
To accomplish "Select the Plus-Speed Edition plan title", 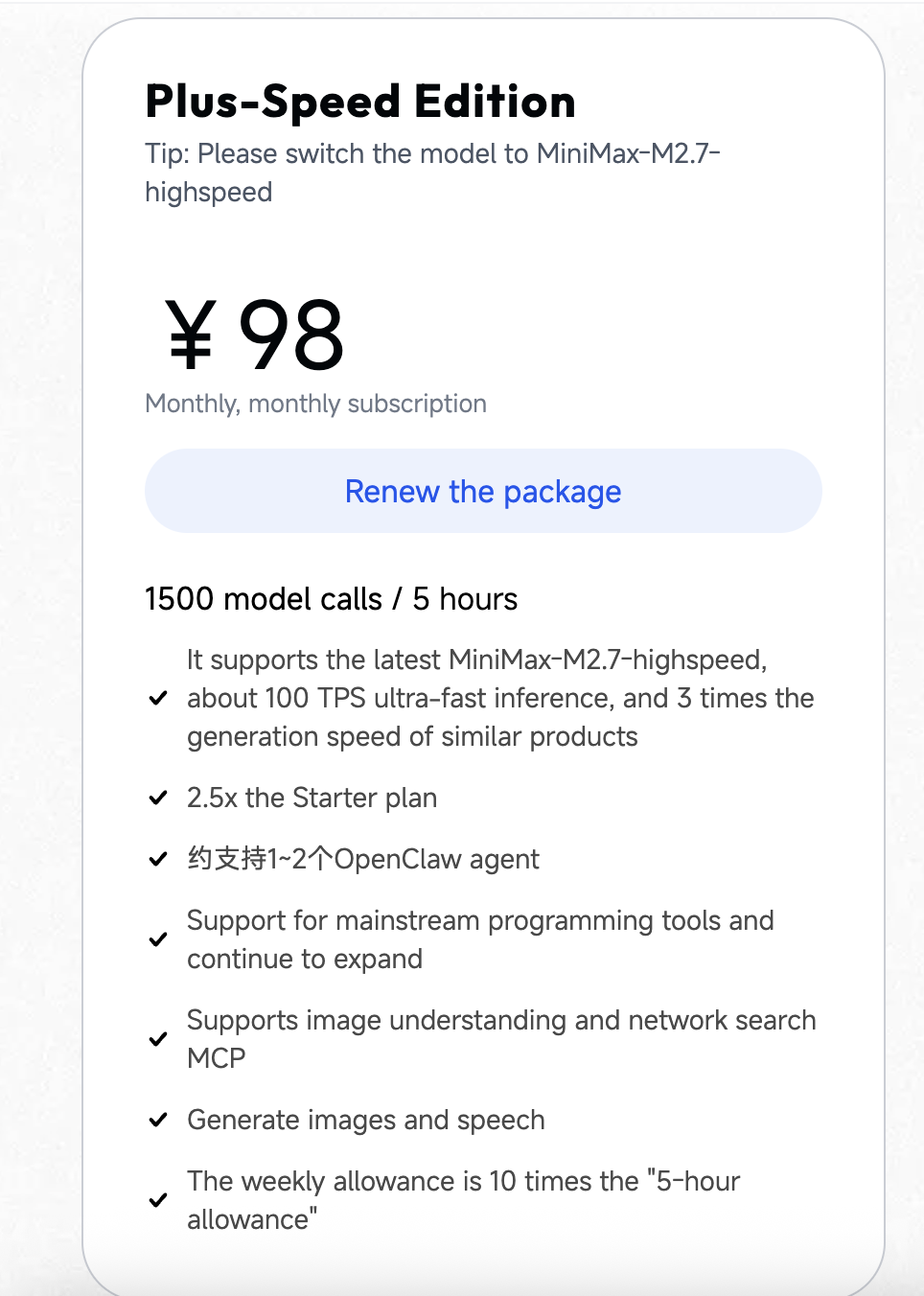I will click(x=360, y=100).
